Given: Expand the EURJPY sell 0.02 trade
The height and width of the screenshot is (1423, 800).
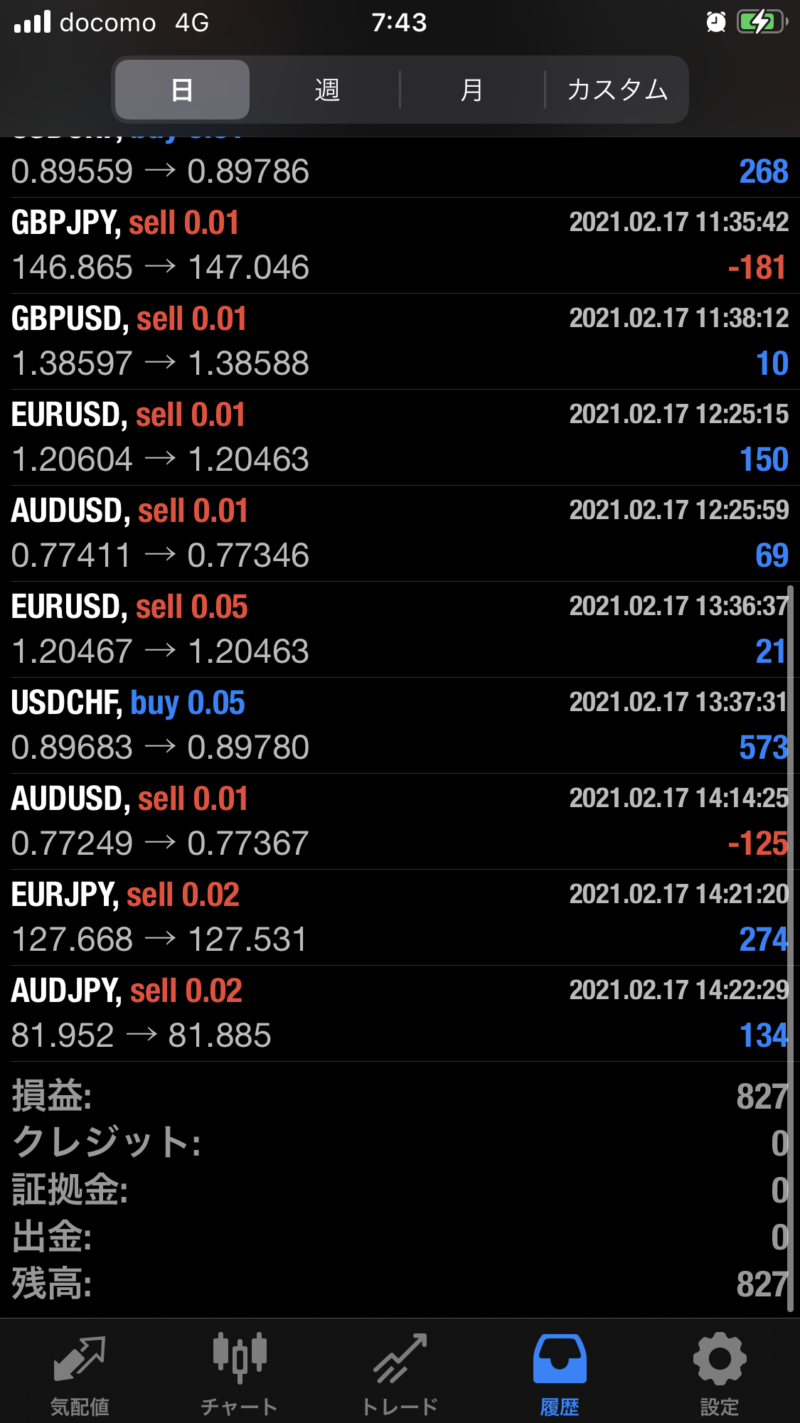Looking at the screenshot, I should click(x=400, y=917).
